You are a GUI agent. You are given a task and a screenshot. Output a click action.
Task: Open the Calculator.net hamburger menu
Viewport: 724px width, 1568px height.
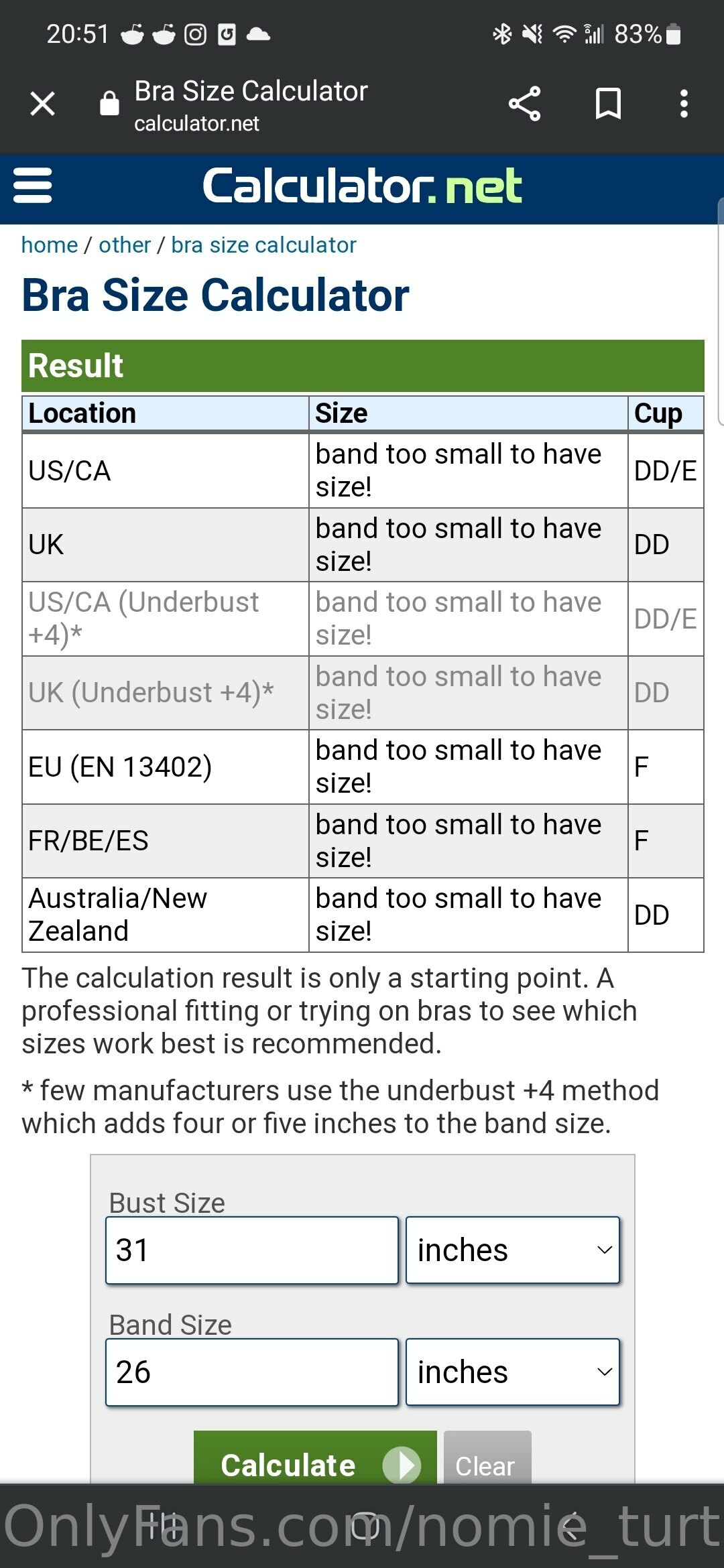tap(32, 186)
